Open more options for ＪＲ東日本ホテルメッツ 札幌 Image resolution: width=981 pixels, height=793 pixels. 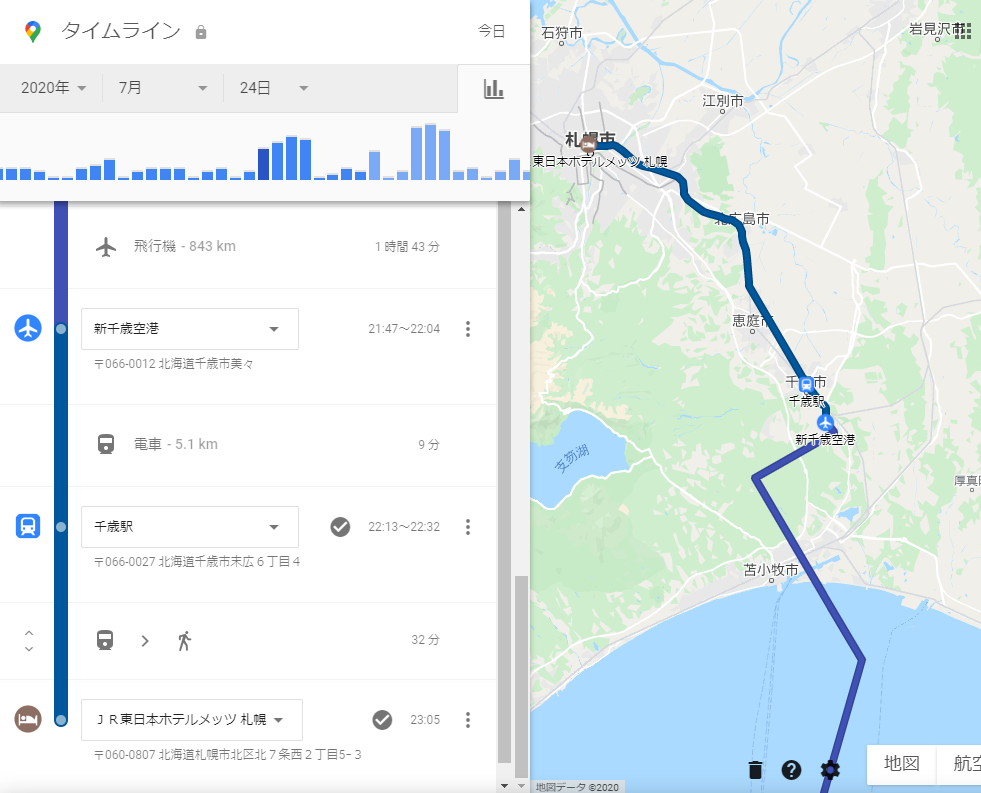coord(468,720)
